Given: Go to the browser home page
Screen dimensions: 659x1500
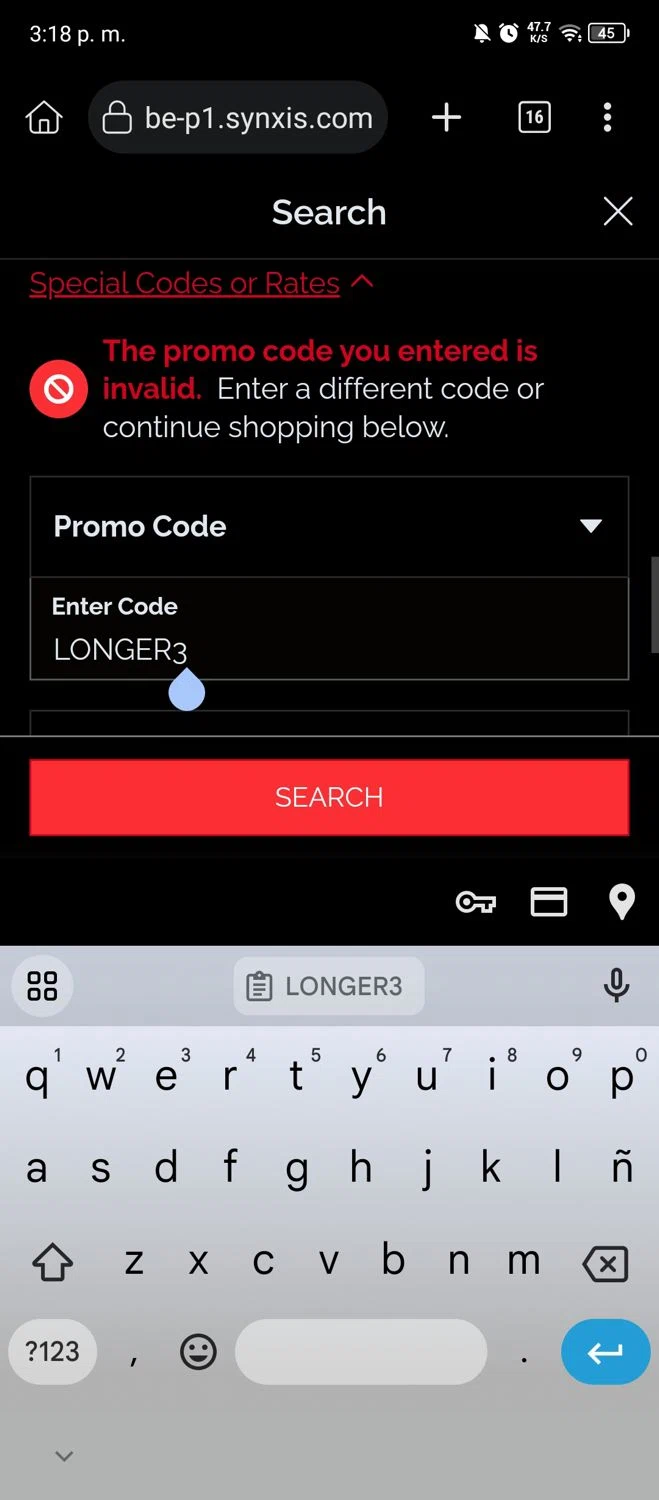Looking at the screenshot, I should tap(44, 118).
